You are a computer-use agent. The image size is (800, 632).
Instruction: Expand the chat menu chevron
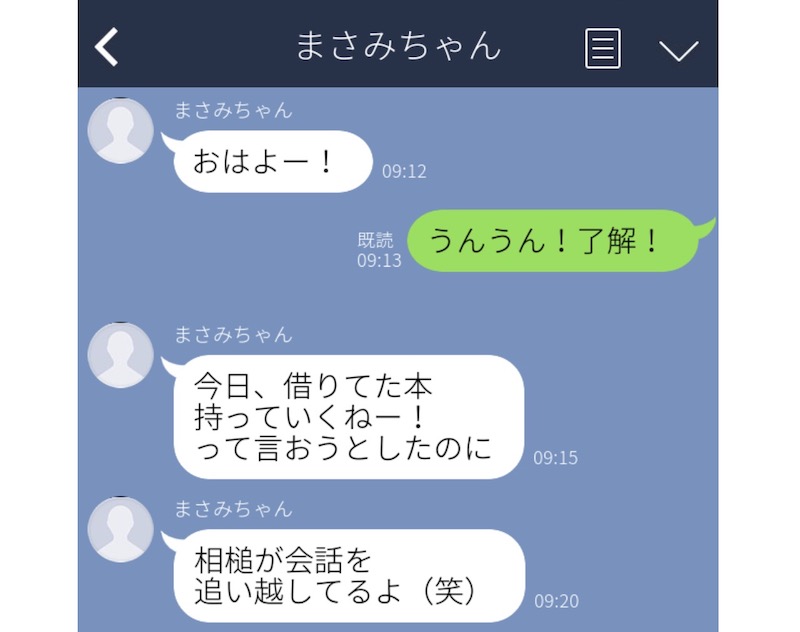pyautogui.click(x=679, y=49)
